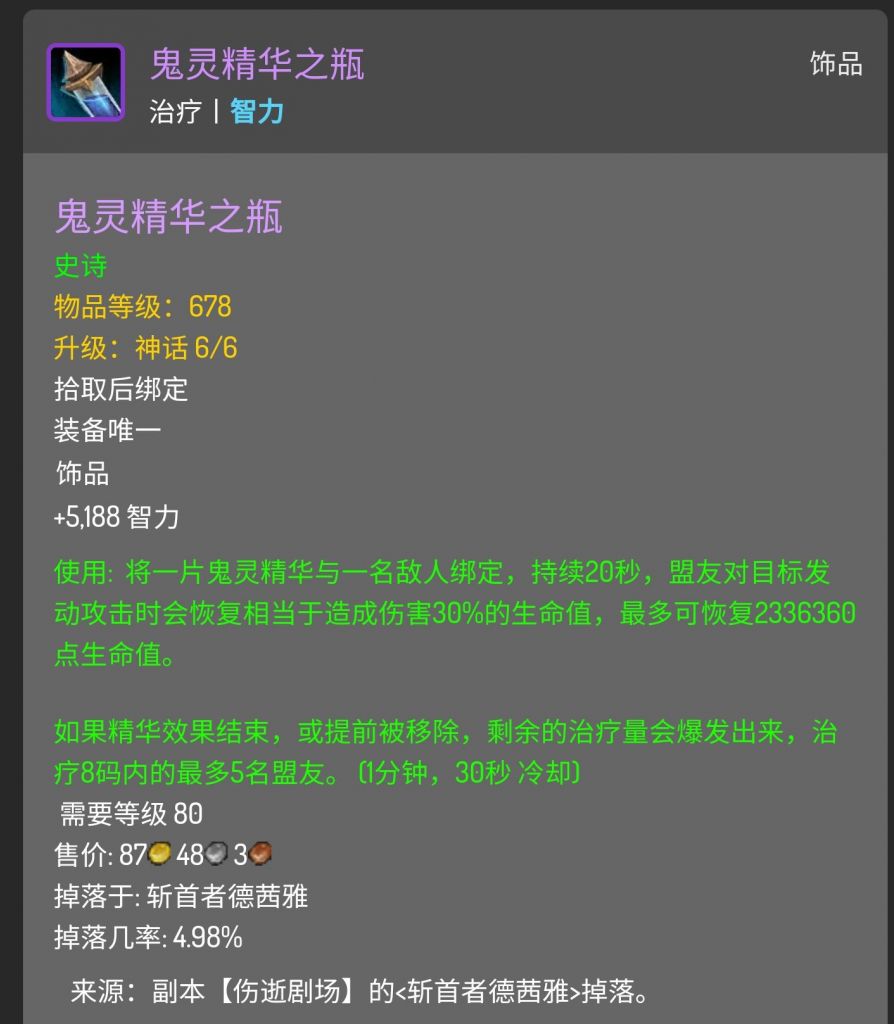Click the 鬼灵精华之瓶 flask item icon
Image resolution: width=894 pixels, height=1024 pixels.
click(x=85, y=82)
